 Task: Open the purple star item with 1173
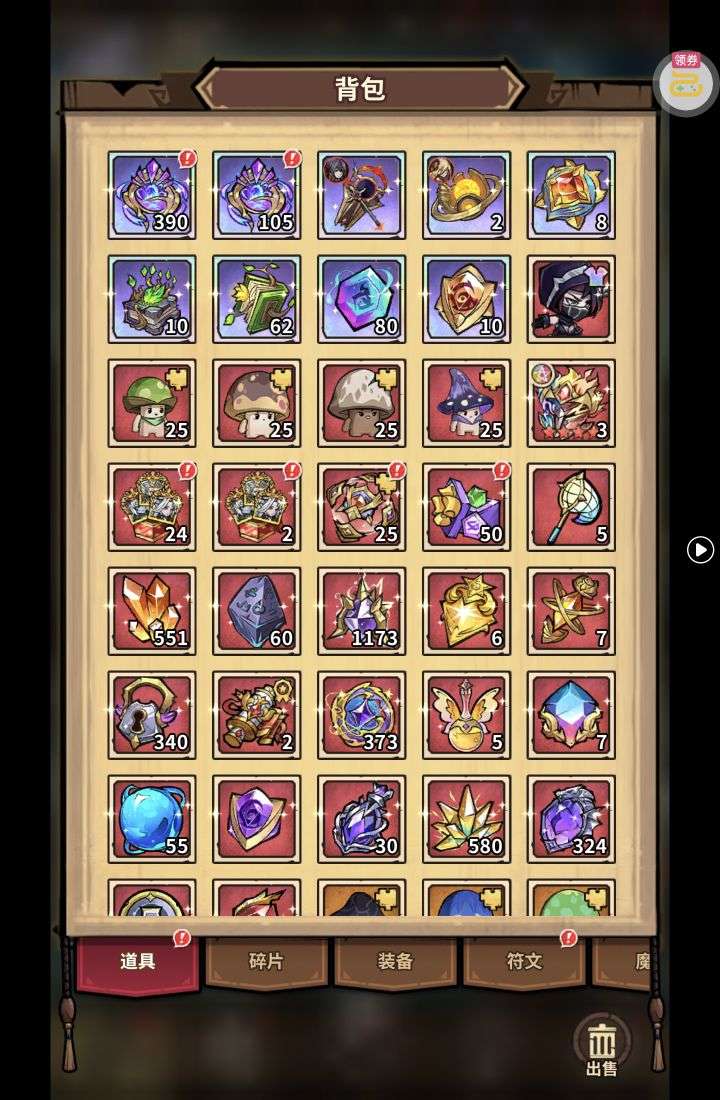pyautogui.click(x=362, y=611)
